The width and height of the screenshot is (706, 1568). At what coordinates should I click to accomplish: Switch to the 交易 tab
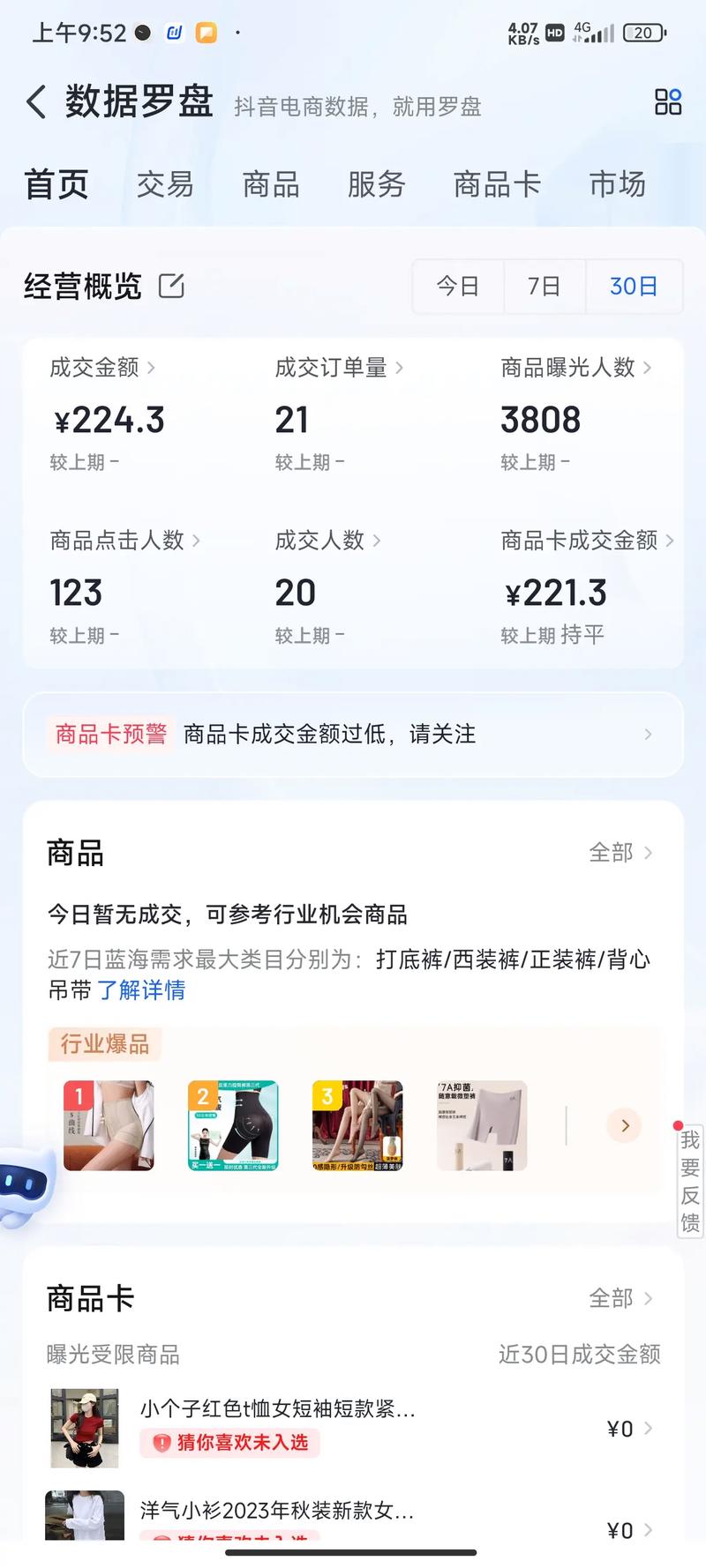pos(165,184)
